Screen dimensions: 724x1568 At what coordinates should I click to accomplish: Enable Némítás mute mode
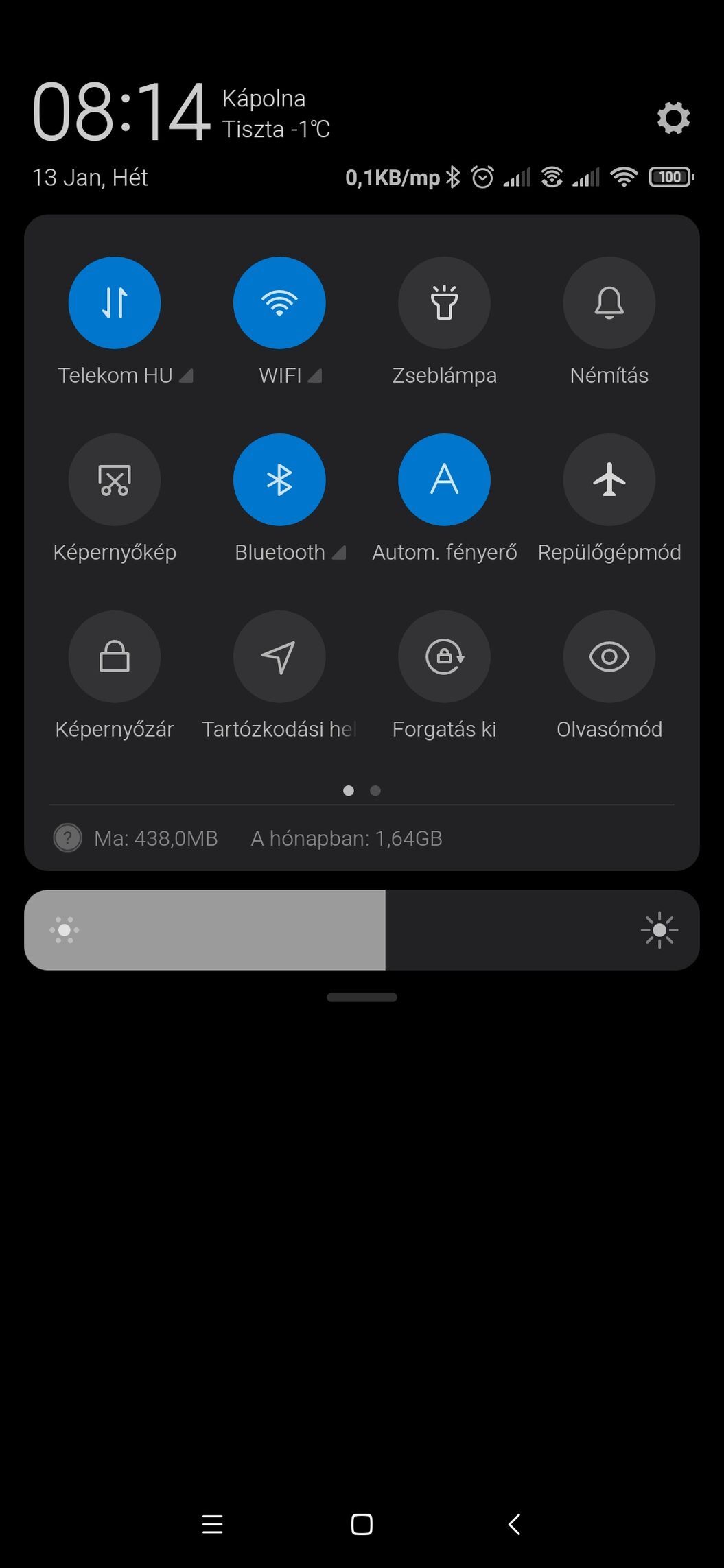click(609, 302)
